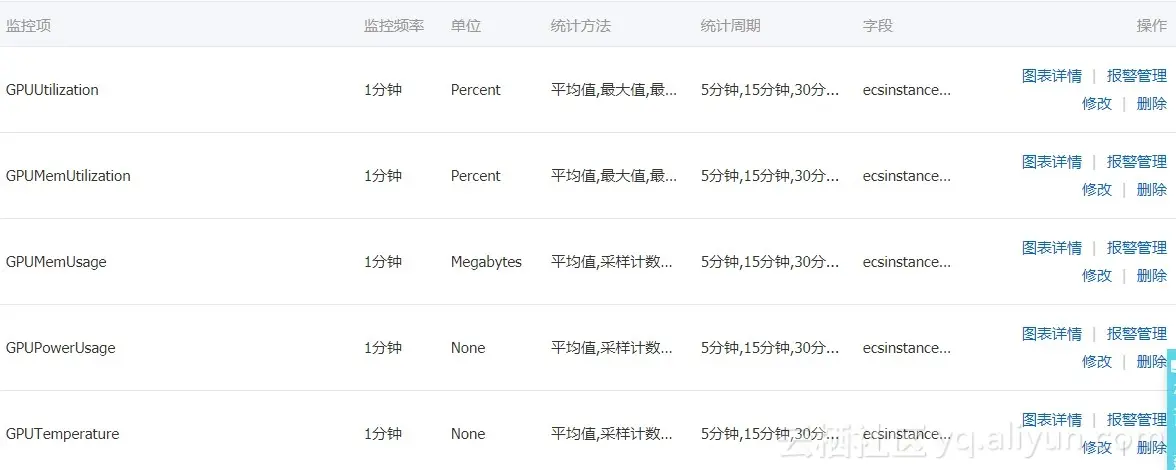View 图表详情 for GPUMemUtilization
This screenshot has width=1176, height=470.
(1051, 161)
